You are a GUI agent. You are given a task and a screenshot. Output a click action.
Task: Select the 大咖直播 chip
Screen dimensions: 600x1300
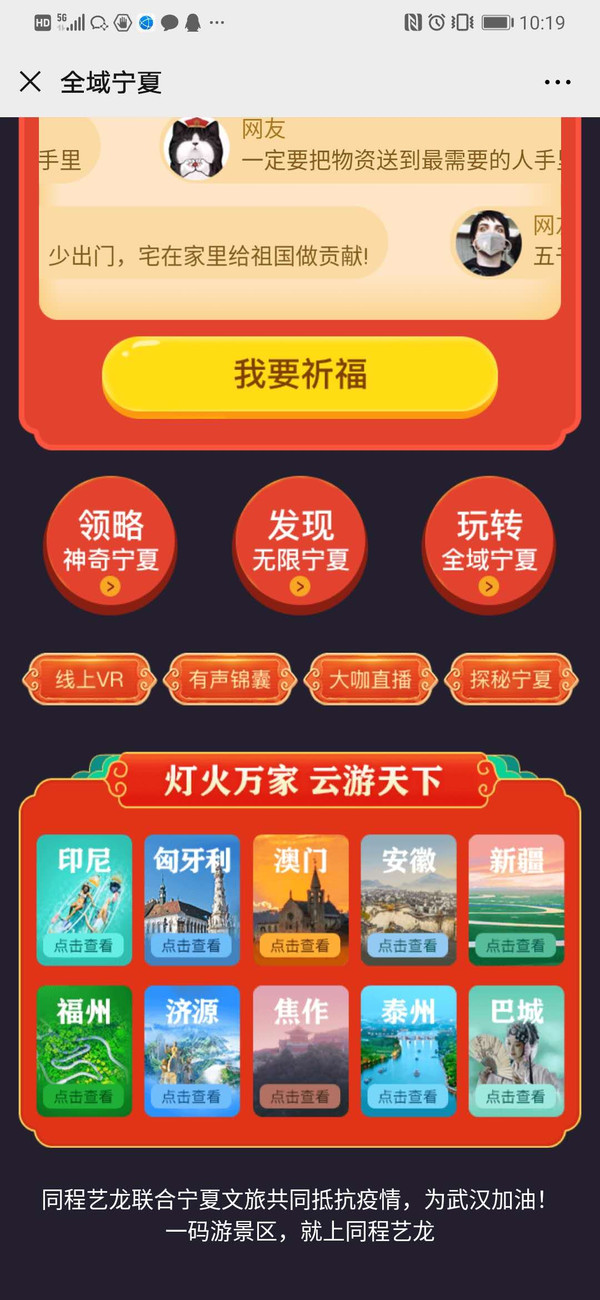371,680
